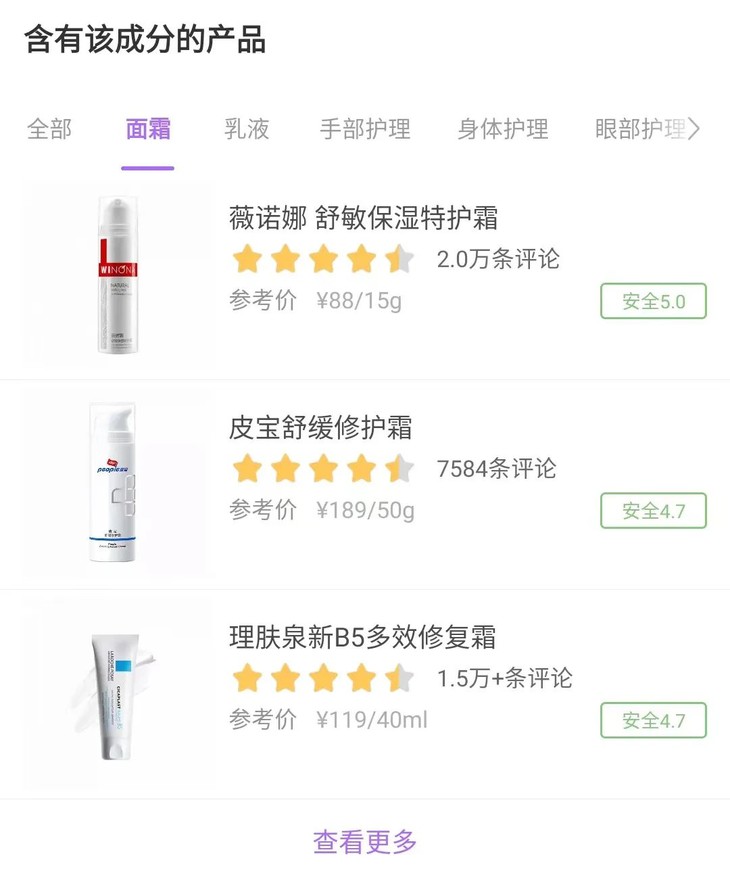
Task: Switch to the 全部 tab
Action: (x=51, y=128)
